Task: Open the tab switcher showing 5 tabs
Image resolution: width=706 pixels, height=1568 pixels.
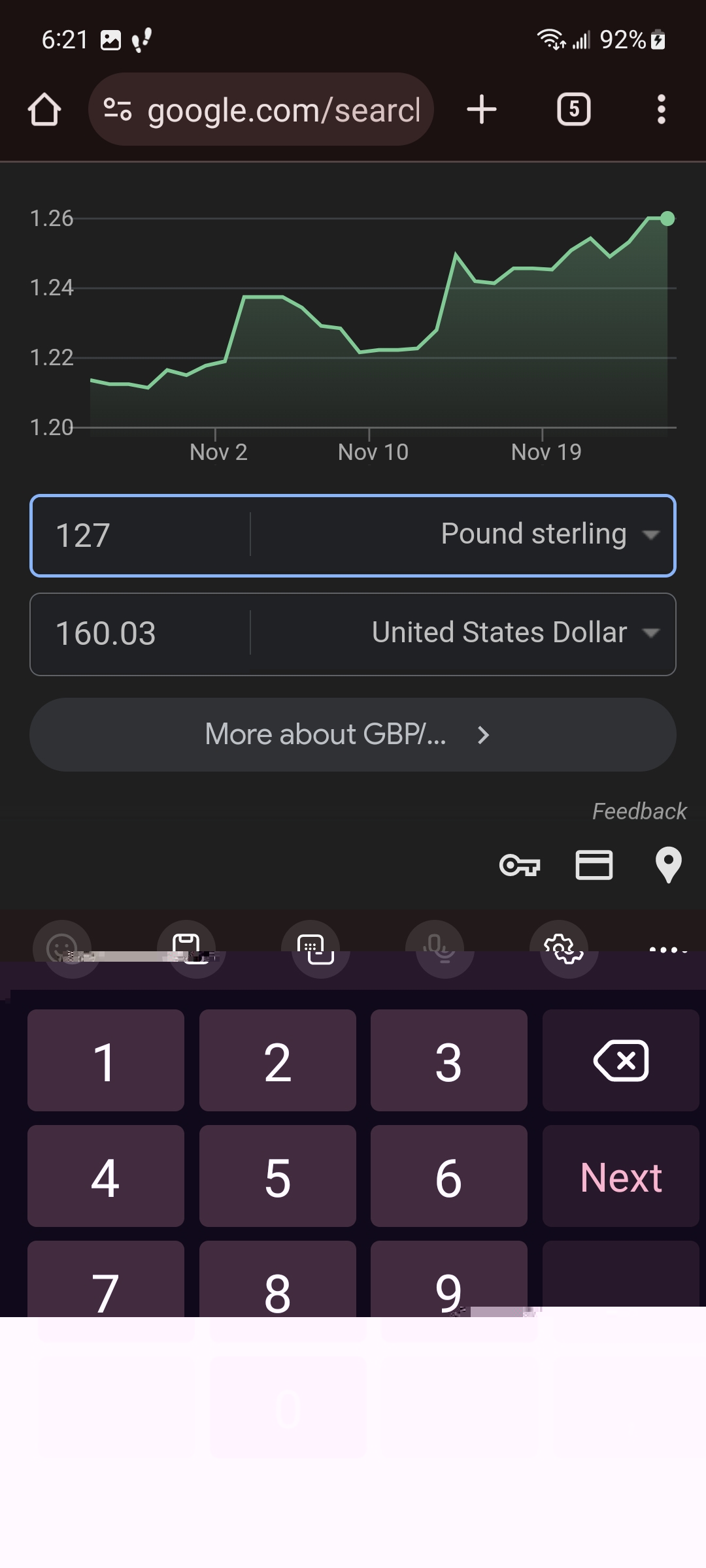Action: coord(573,109)
